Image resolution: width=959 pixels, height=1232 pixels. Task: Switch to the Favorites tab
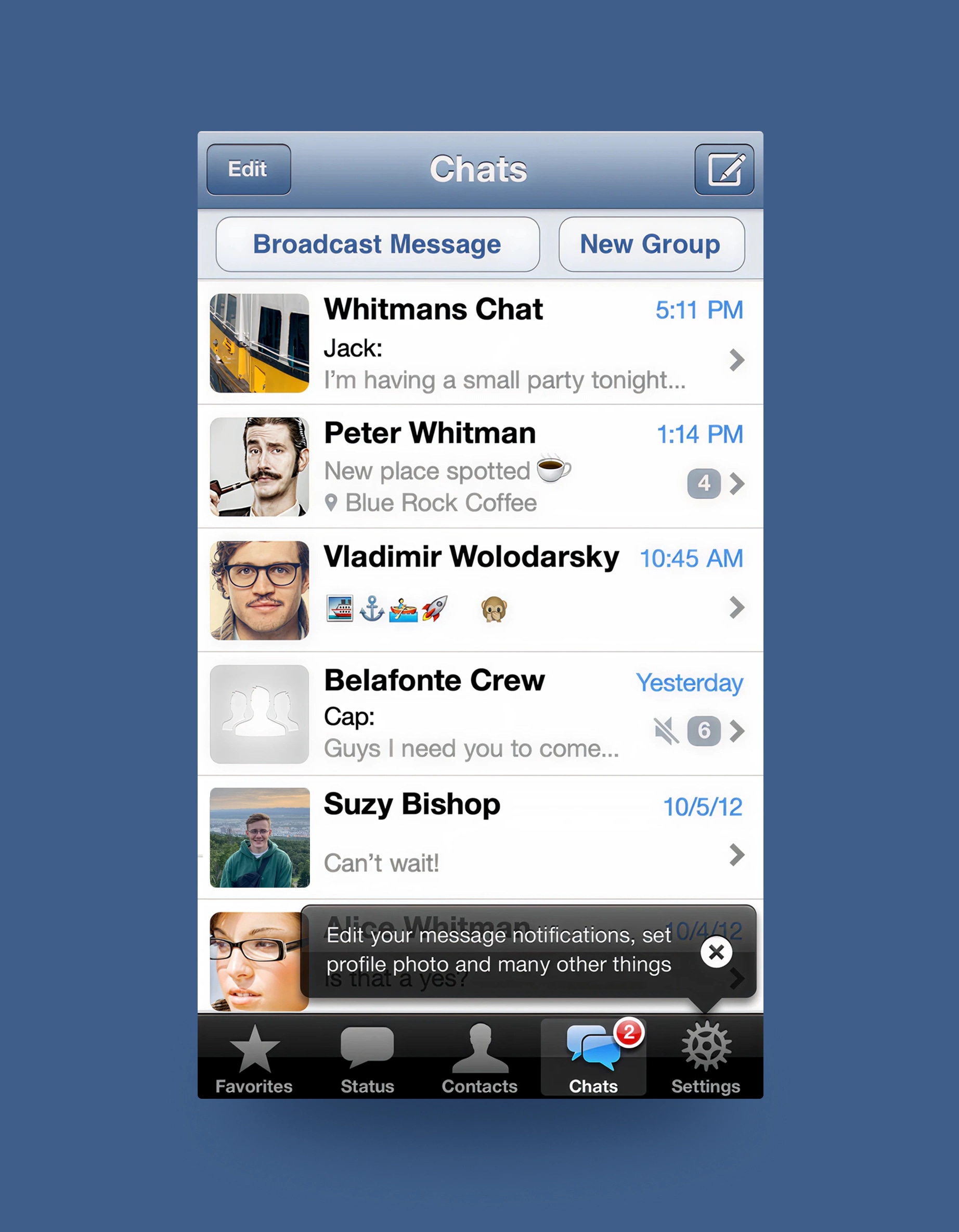[x=254, y=1058]
